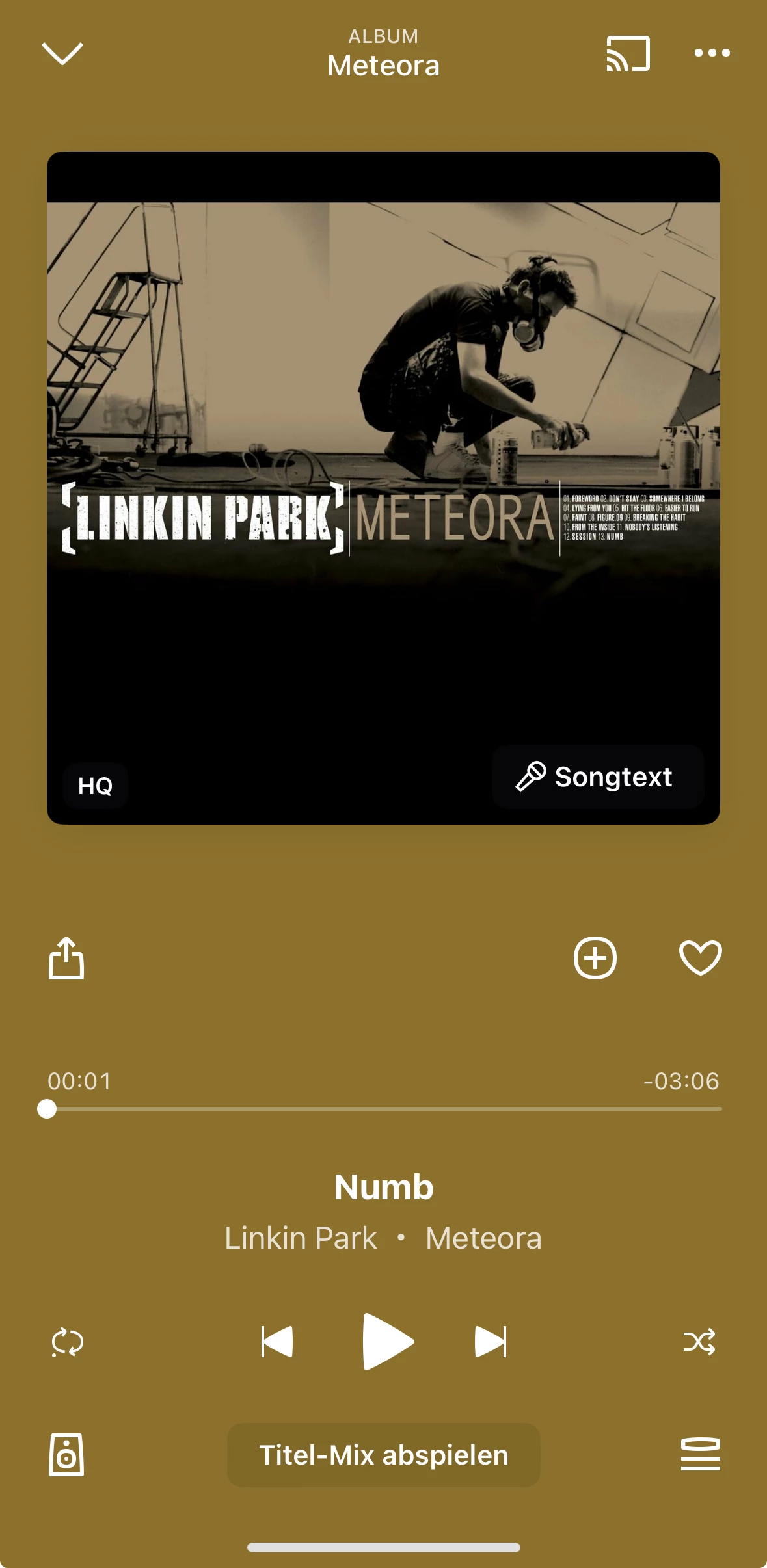This screenshot has width=767, height=1568.
Task: Open the playback queue list
Action: [x=700, y=1455]
